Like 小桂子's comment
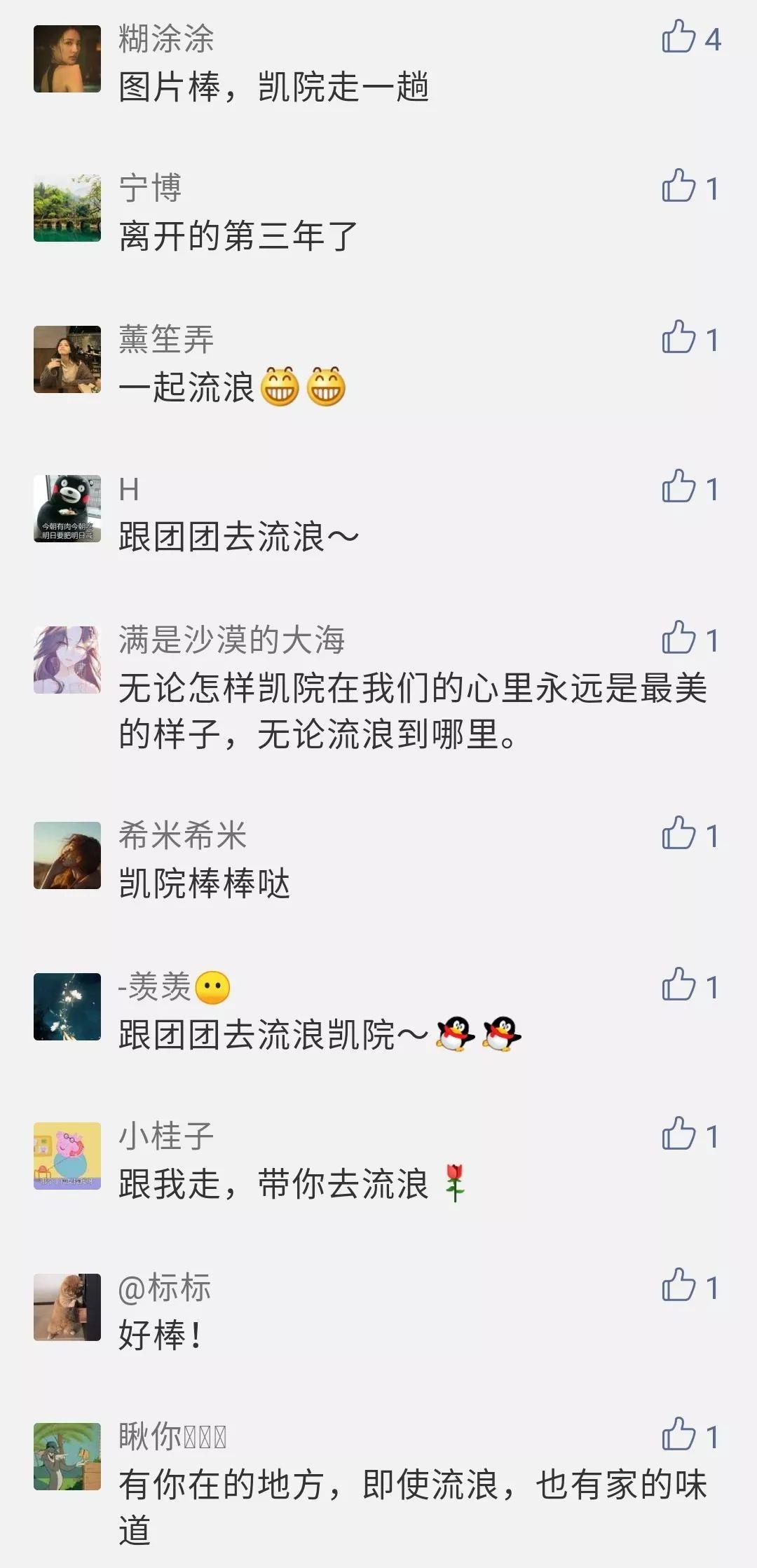The height and width of the screenshot is (1568, 757). [x=678, y=1134]
